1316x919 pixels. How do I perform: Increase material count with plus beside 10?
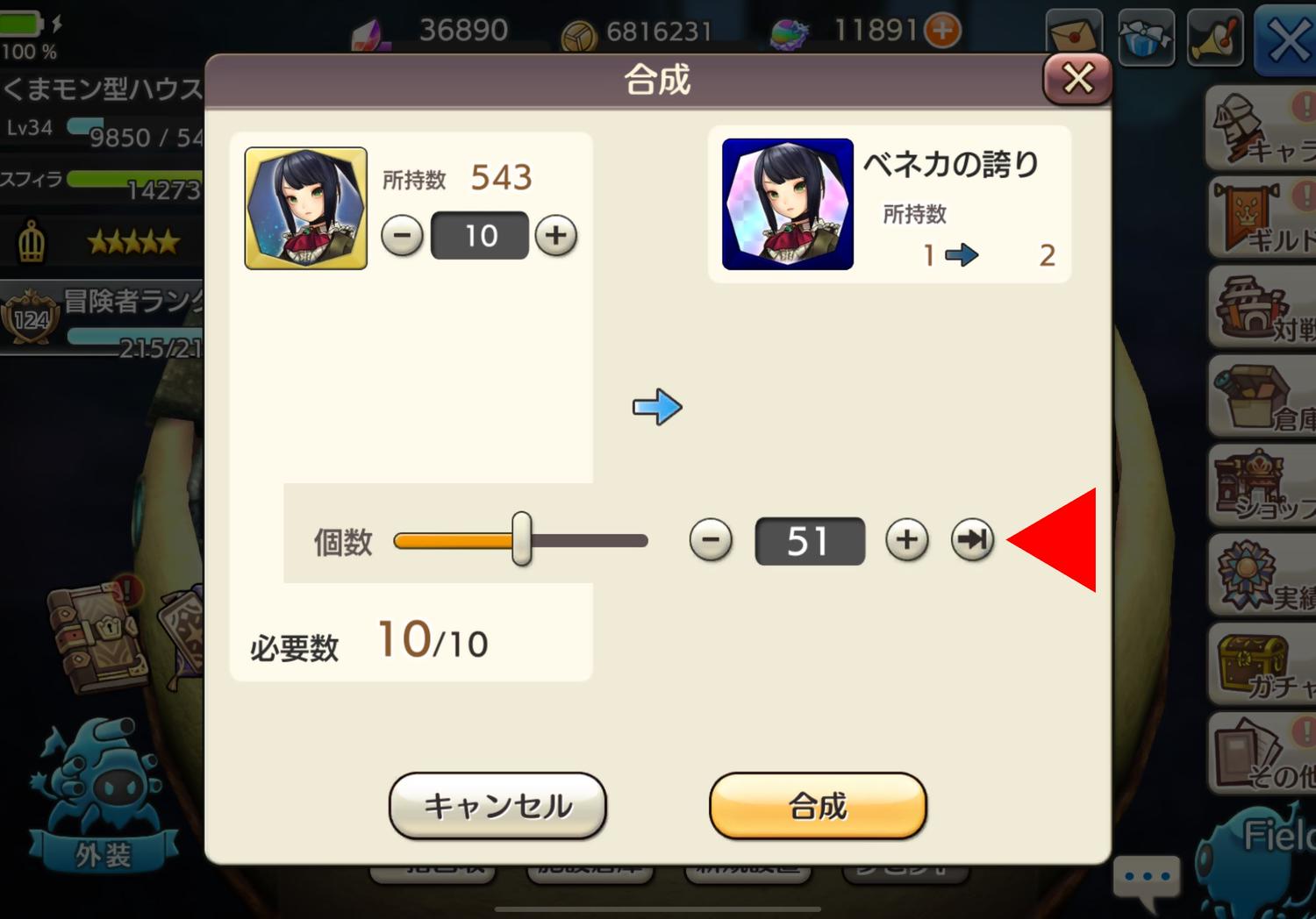tap(556, 235)
